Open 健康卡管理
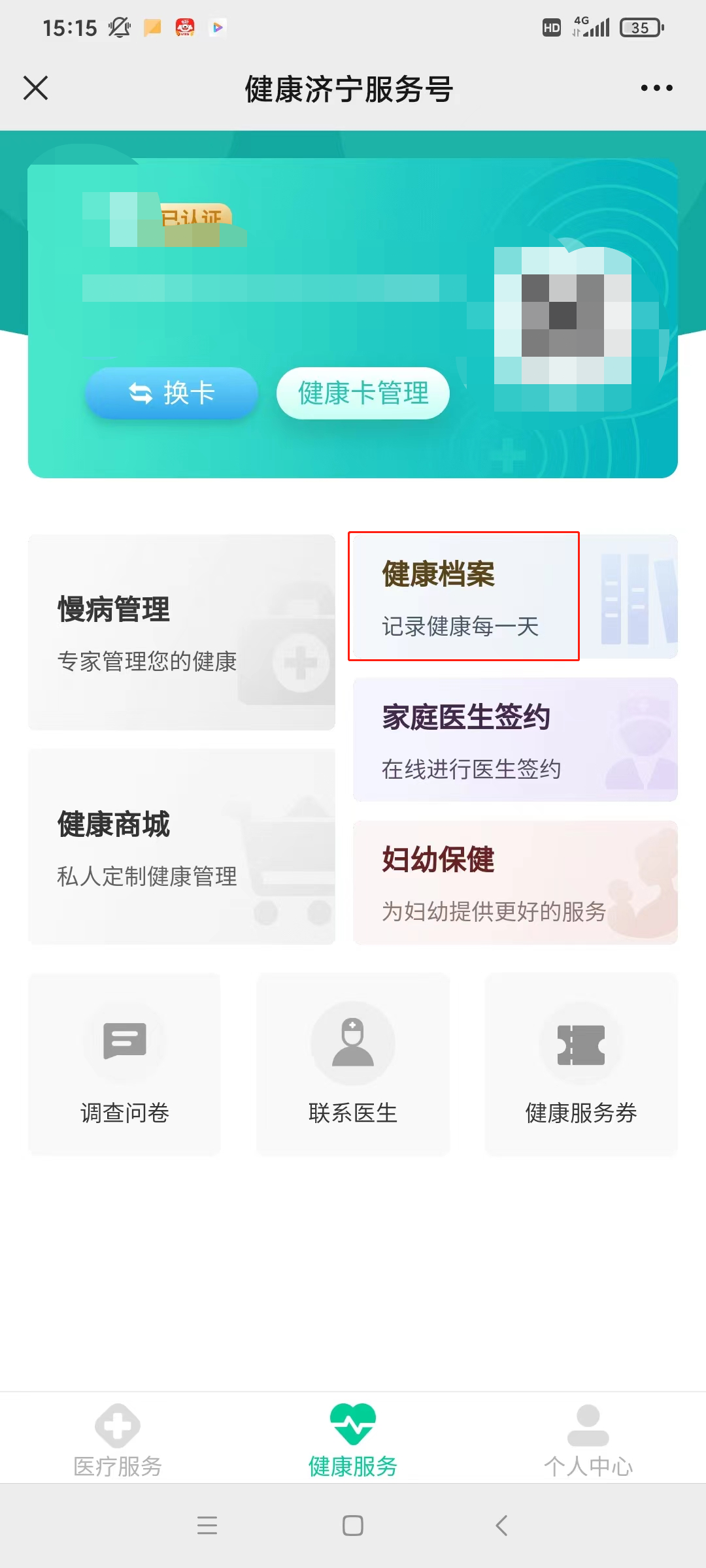 tap(363, 393)
